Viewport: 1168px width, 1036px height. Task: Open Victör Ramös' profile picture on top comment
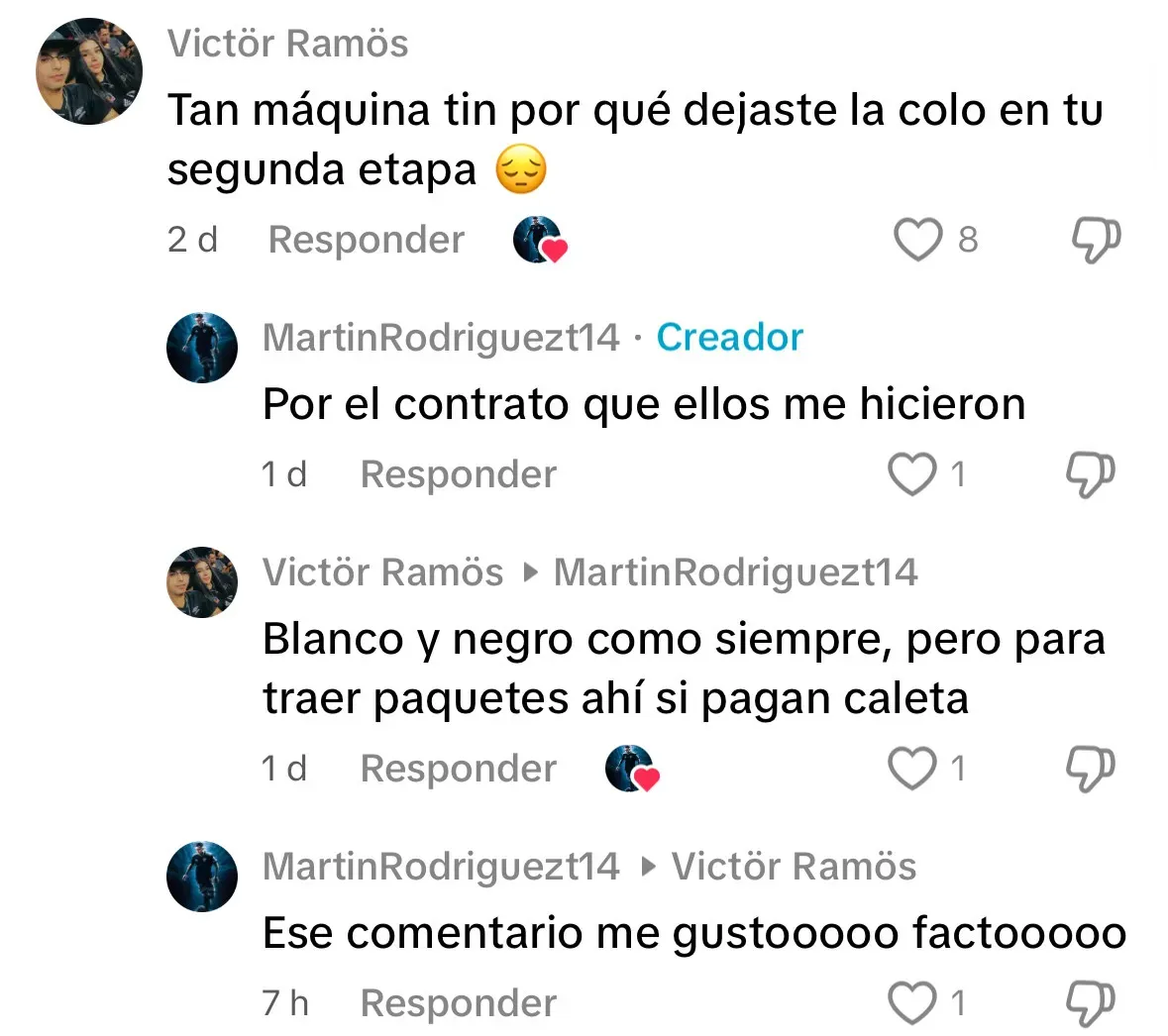(x=89, y=71)
